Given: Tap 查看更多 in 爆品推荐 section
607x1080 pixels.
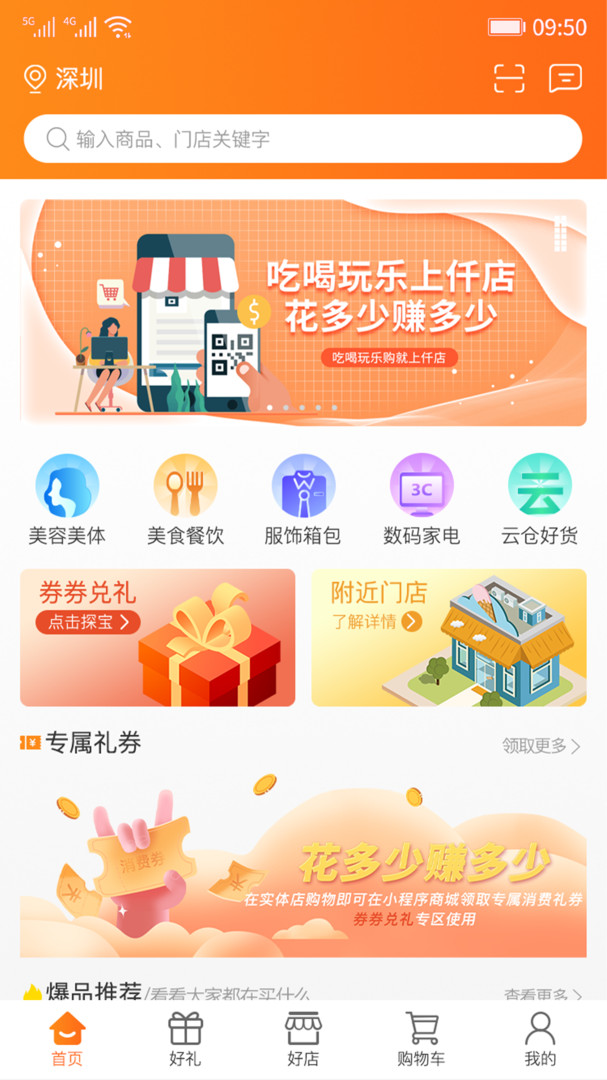Looking at the screenshot, I should [542, 993].
